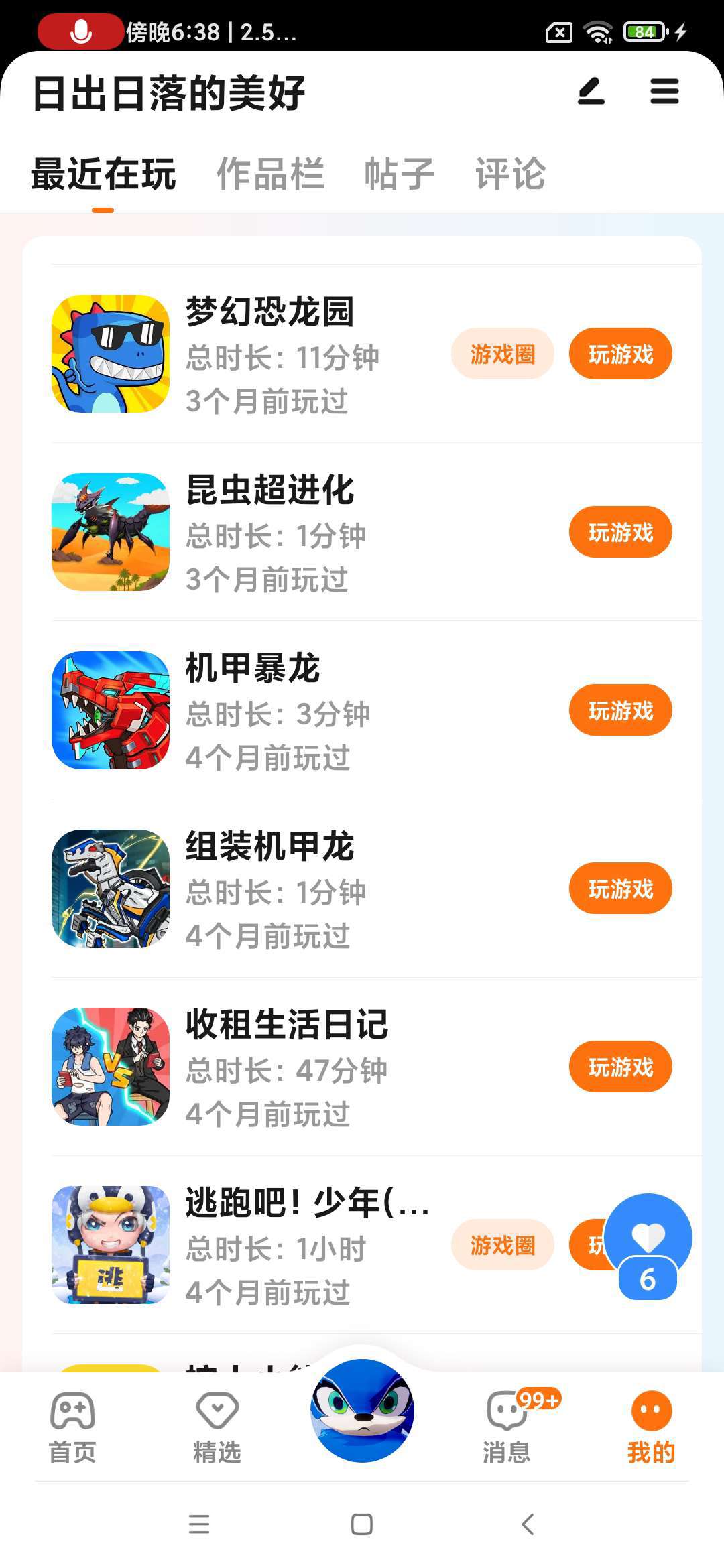Switch to the 作品栏 tab
The image size is (724, 1568).
270,174
